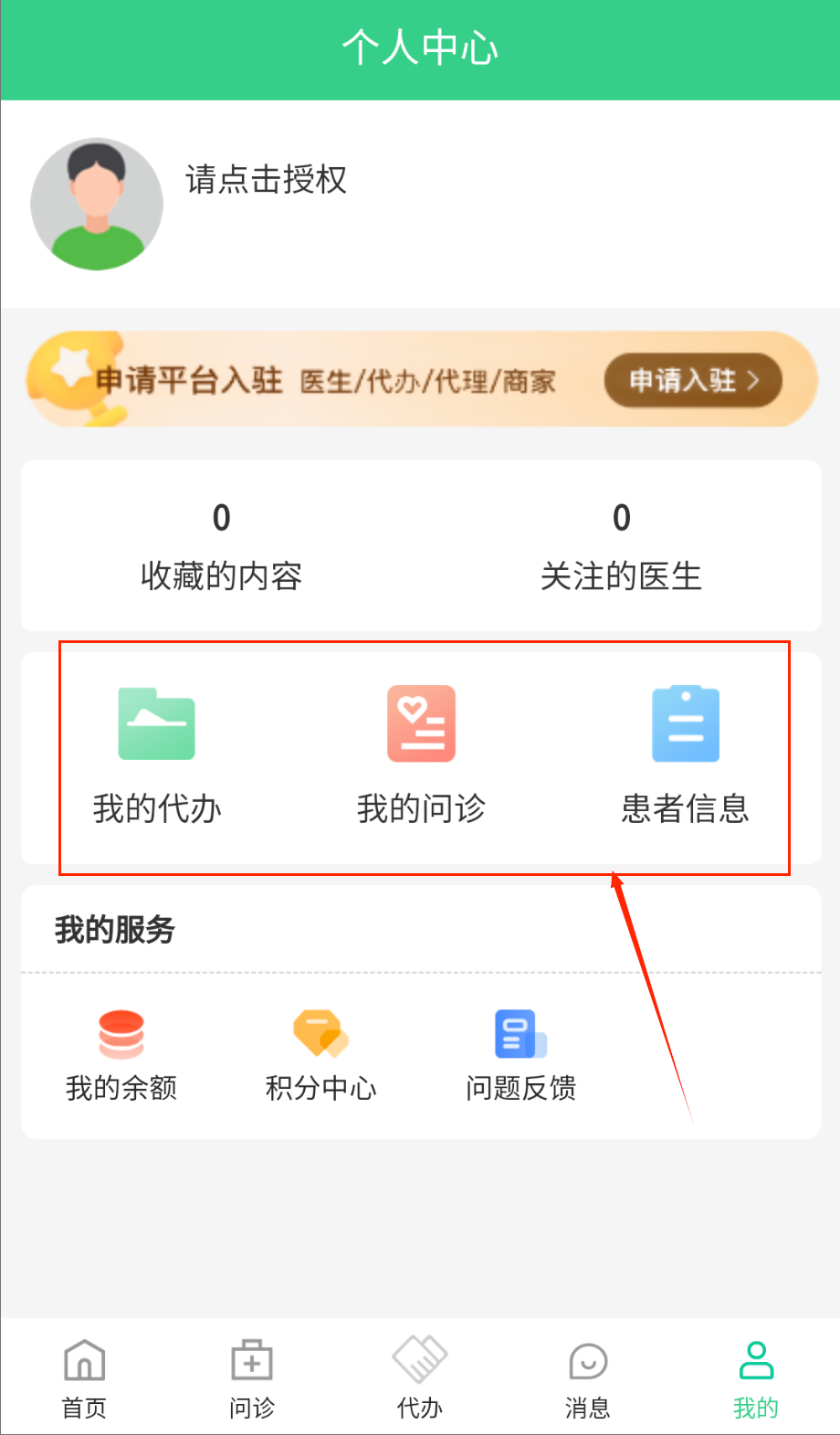Tap the 申请入驻 button
Screen dimensions: 840x1435
[693, 380]
